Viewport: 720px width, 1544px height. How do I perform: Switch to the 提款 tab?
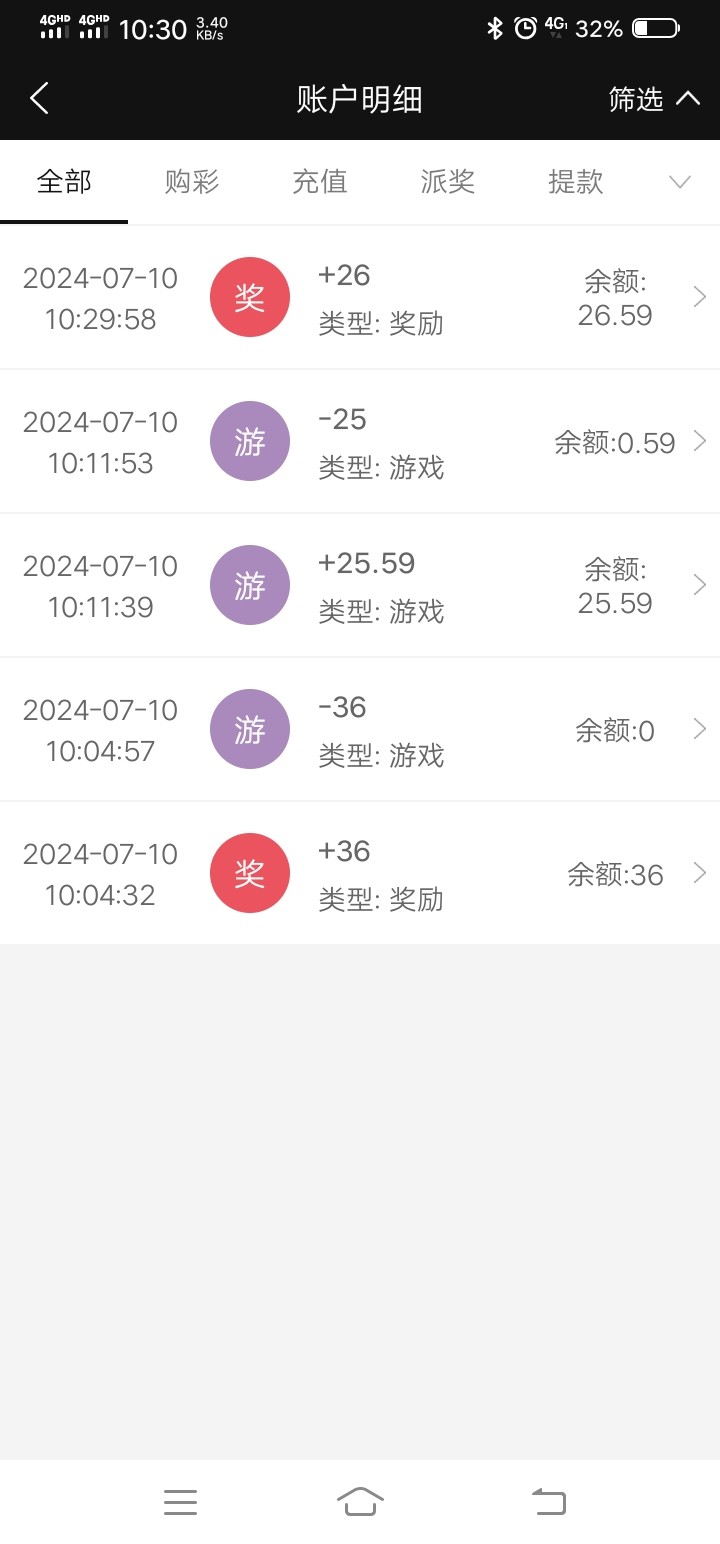point(575,181)
